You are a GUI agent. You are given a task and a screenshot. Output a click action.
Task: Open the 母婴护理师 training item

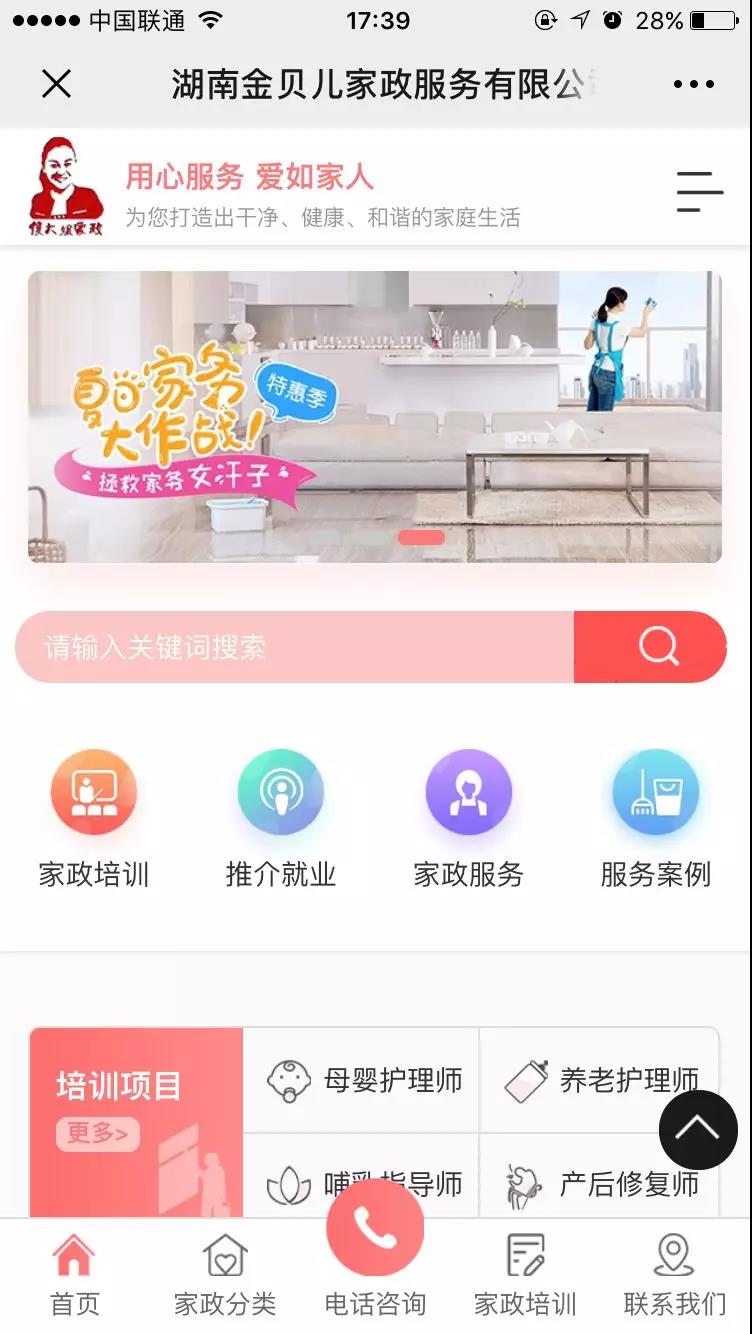point(363,1081)
